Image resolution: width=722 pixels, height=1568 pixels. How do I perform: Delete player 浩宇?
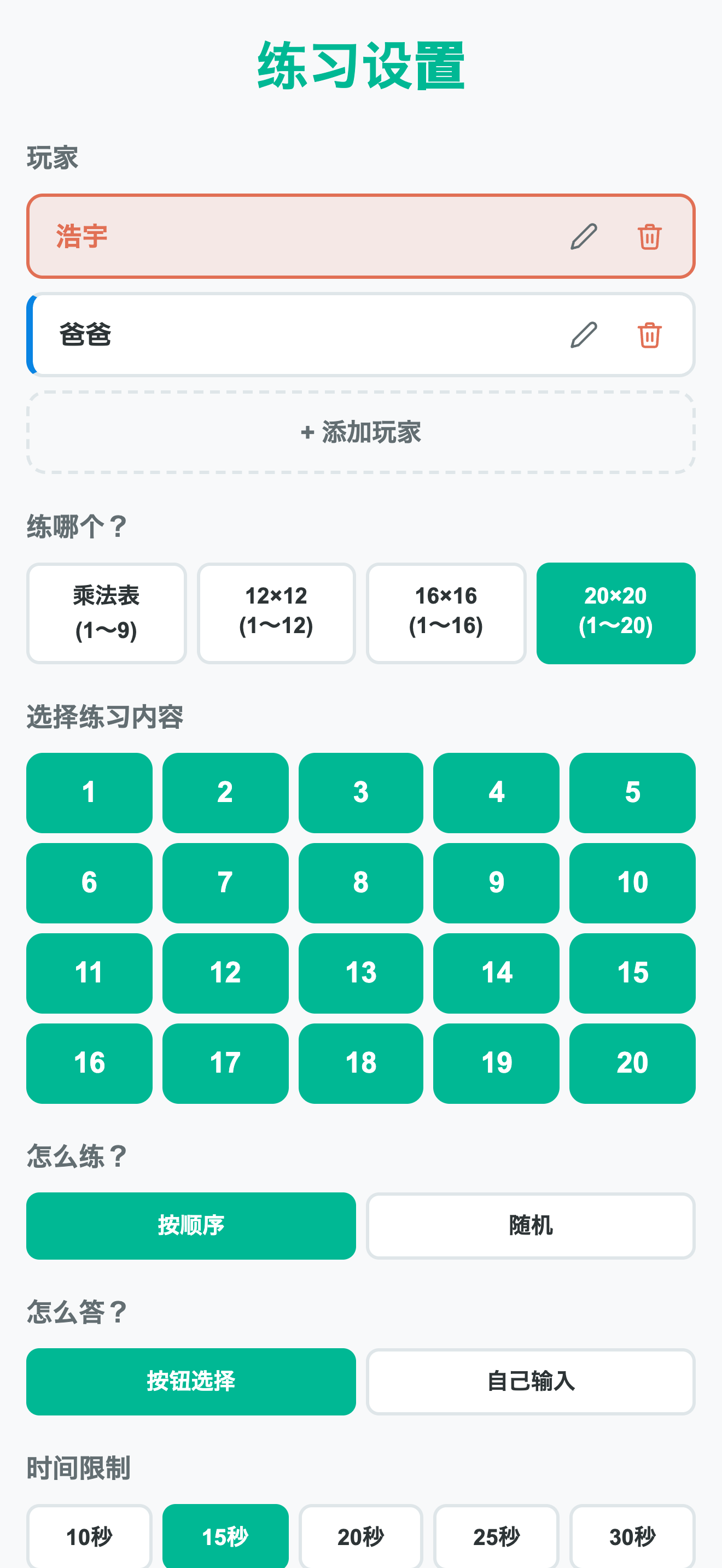click(x=649, y=237)
